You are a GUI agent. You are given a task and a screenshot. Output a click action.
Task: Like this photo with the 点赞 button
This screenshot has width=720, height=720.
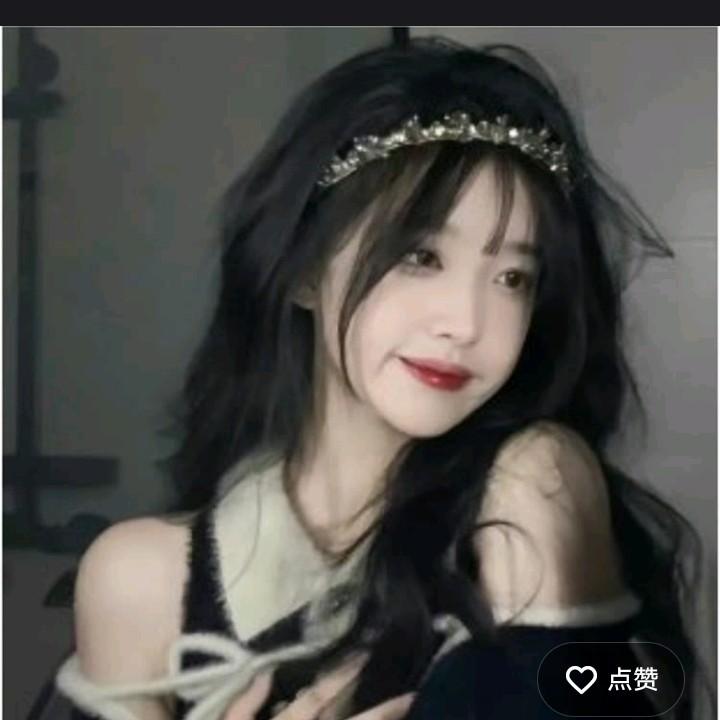tap(612, 680)
